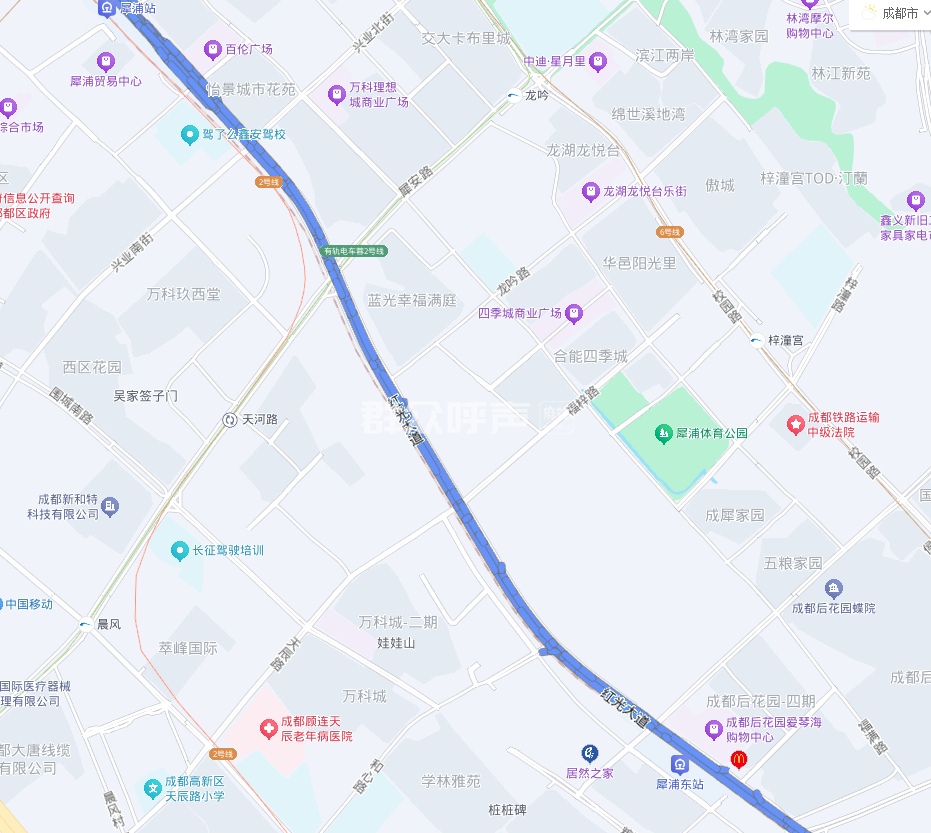
Task: Open the 居然之家 store marker
Action: (590, 754)
